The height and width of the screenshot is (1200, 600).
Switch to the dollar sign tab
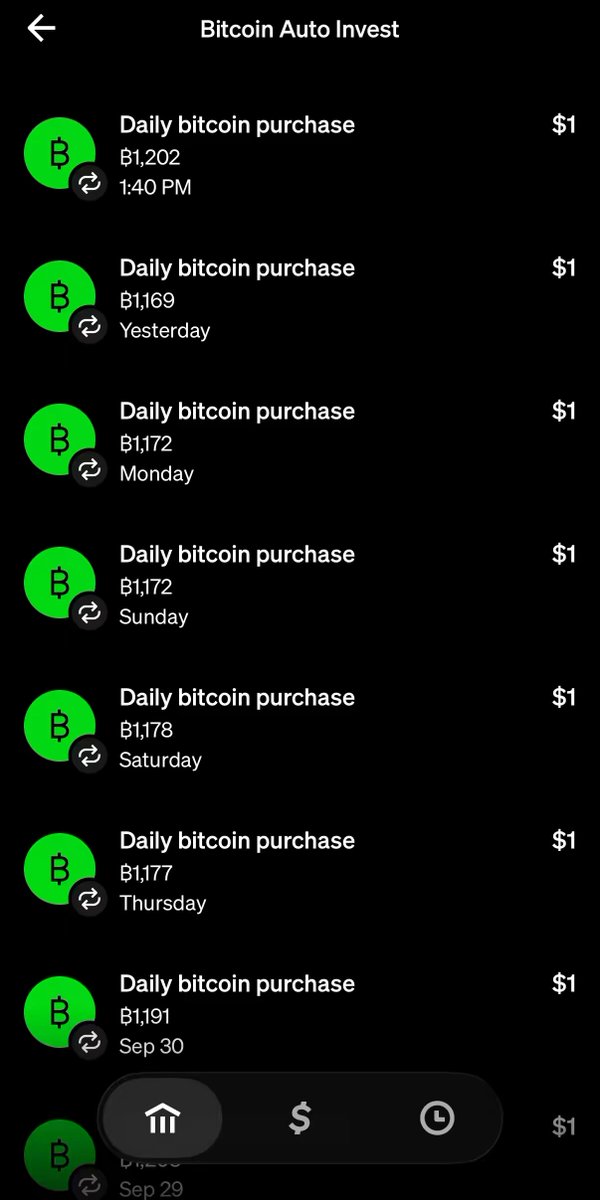(x=300, y=1118)
